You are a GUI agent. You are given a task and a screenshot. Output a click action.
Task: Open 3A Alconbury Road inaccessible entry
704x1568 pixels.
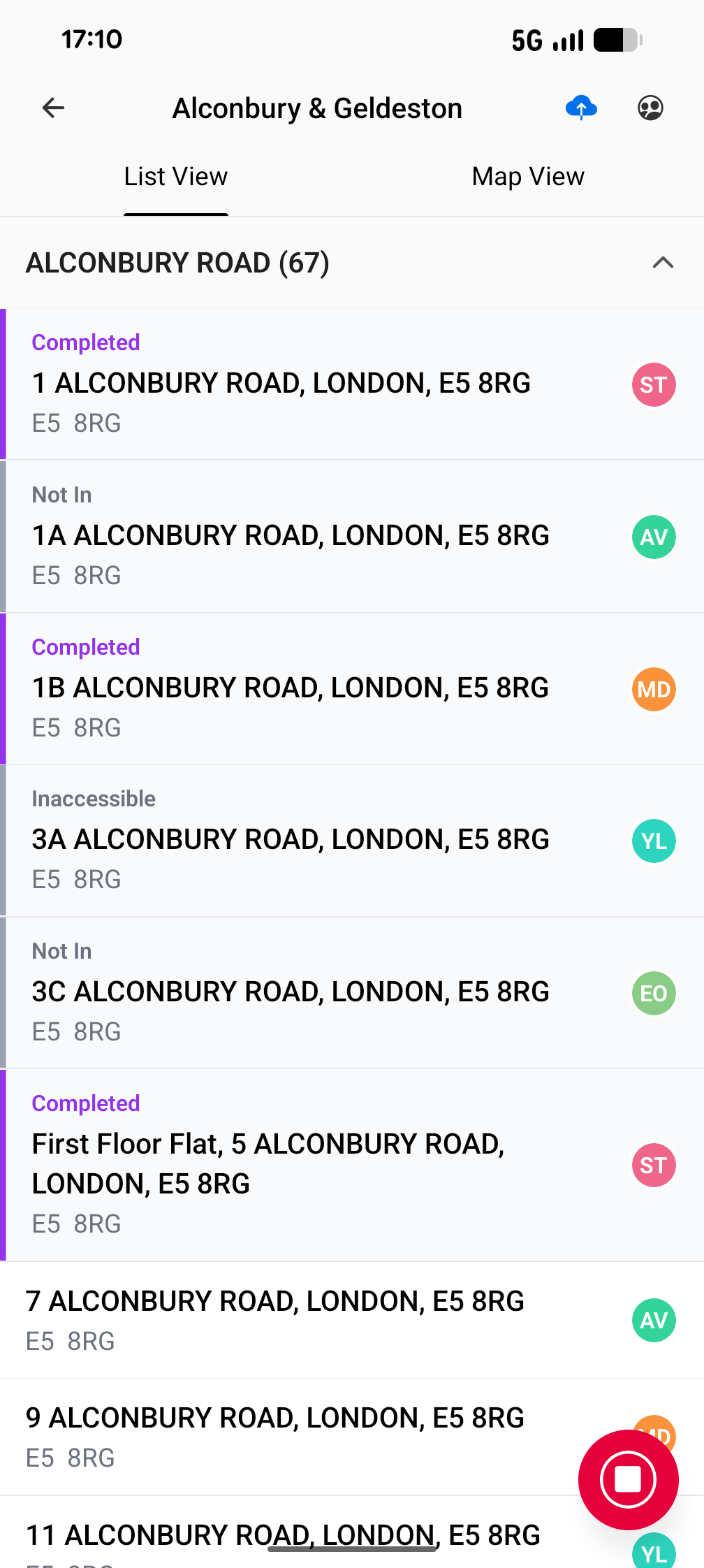coord(290,839)
